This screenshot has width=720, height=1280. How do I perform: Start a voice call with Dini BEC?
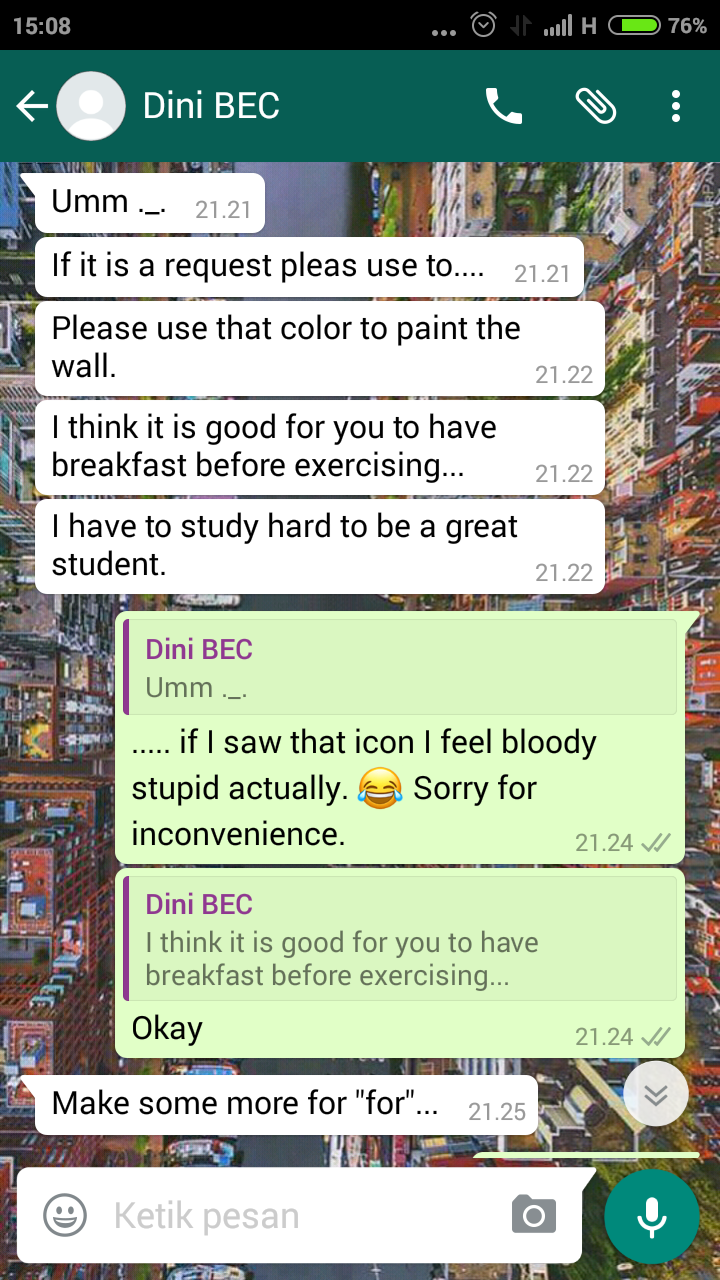tap(503, 106)
